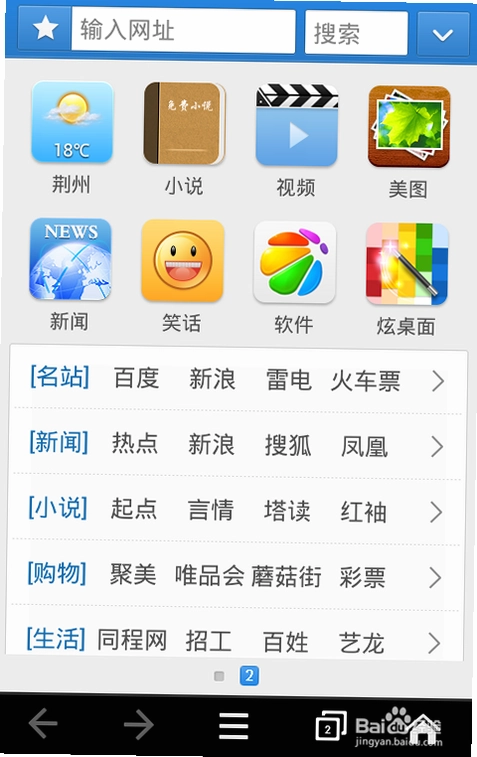The height and width of the screenshot is (757, 477).
Task: Open the 百度 link
Action: click(137, 378)
